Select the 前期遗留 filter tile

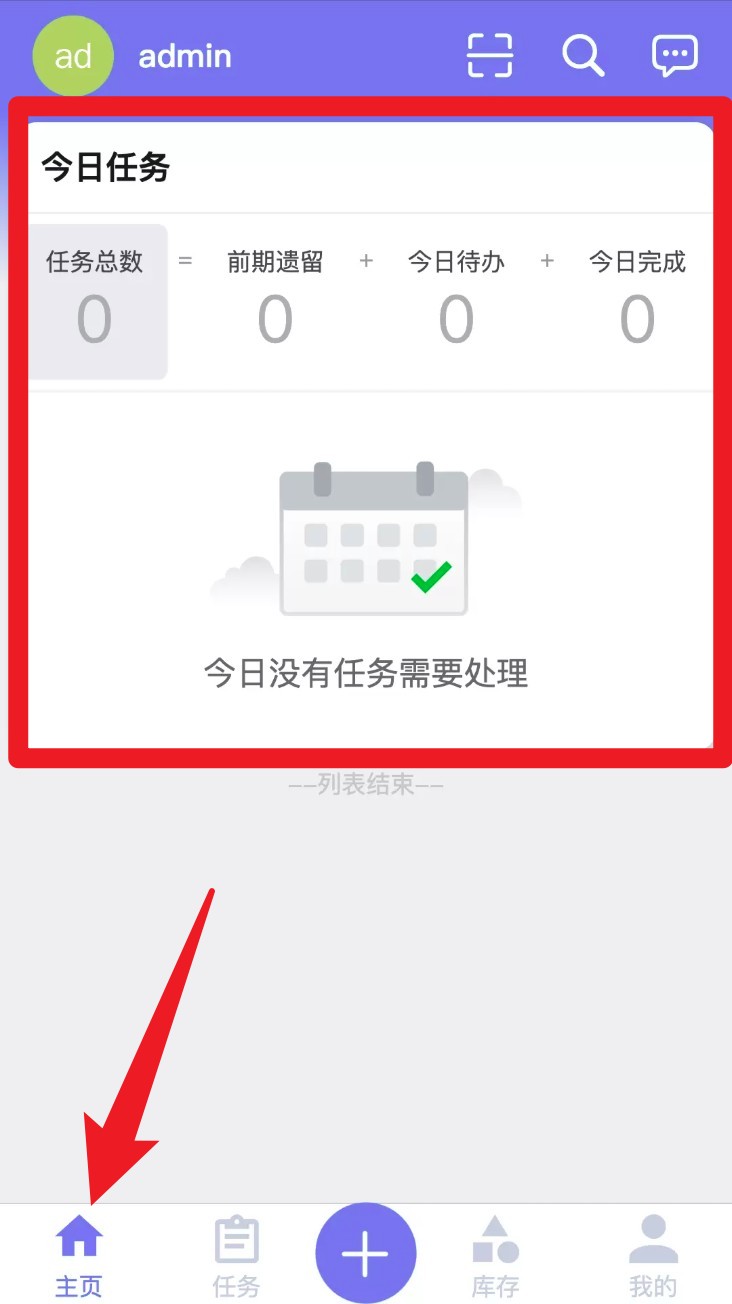coord(275,300)
